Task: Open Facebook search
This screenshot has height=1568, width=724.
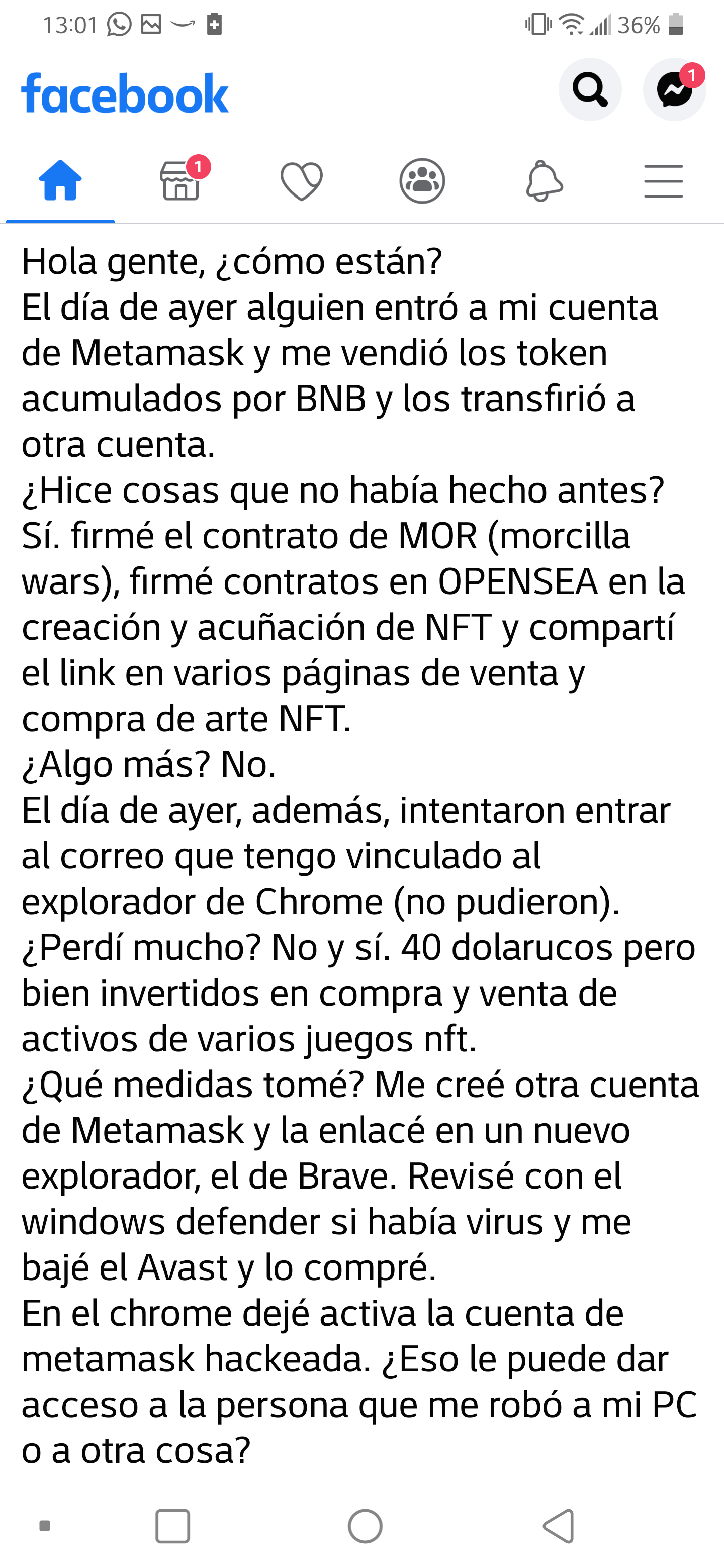Action: [589, 90]
